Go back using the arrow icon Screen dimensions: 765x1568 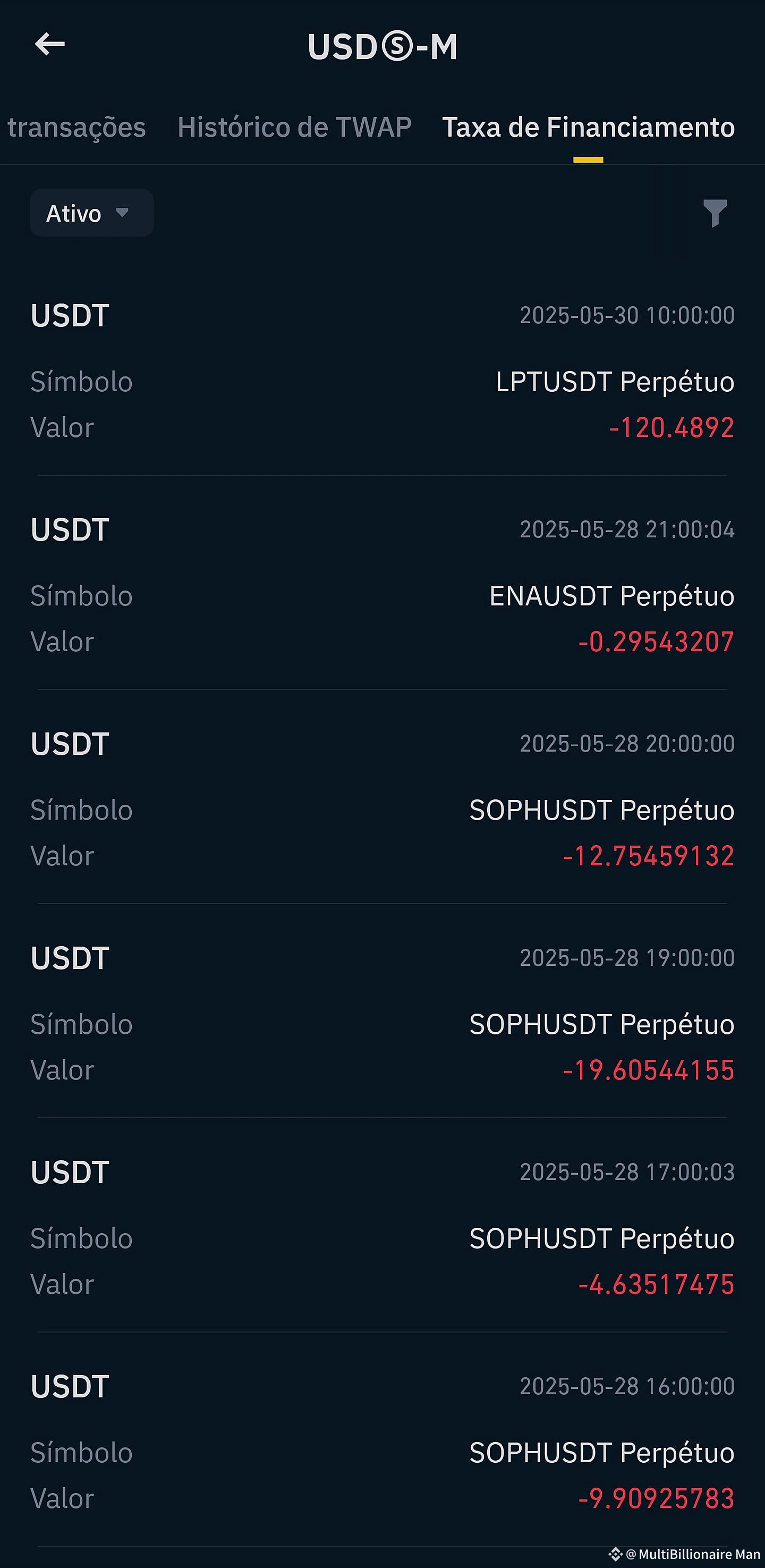click(x=50, y=45)
